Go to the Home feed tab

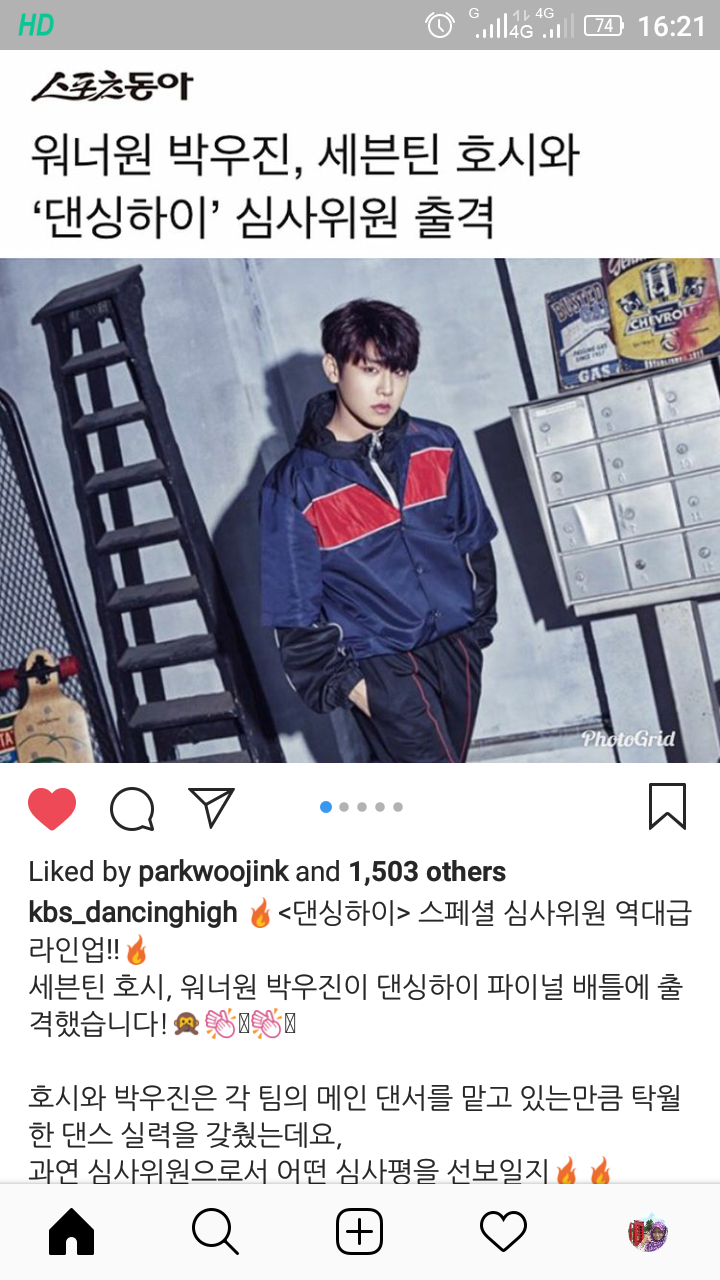click(x=72, y=1232)
